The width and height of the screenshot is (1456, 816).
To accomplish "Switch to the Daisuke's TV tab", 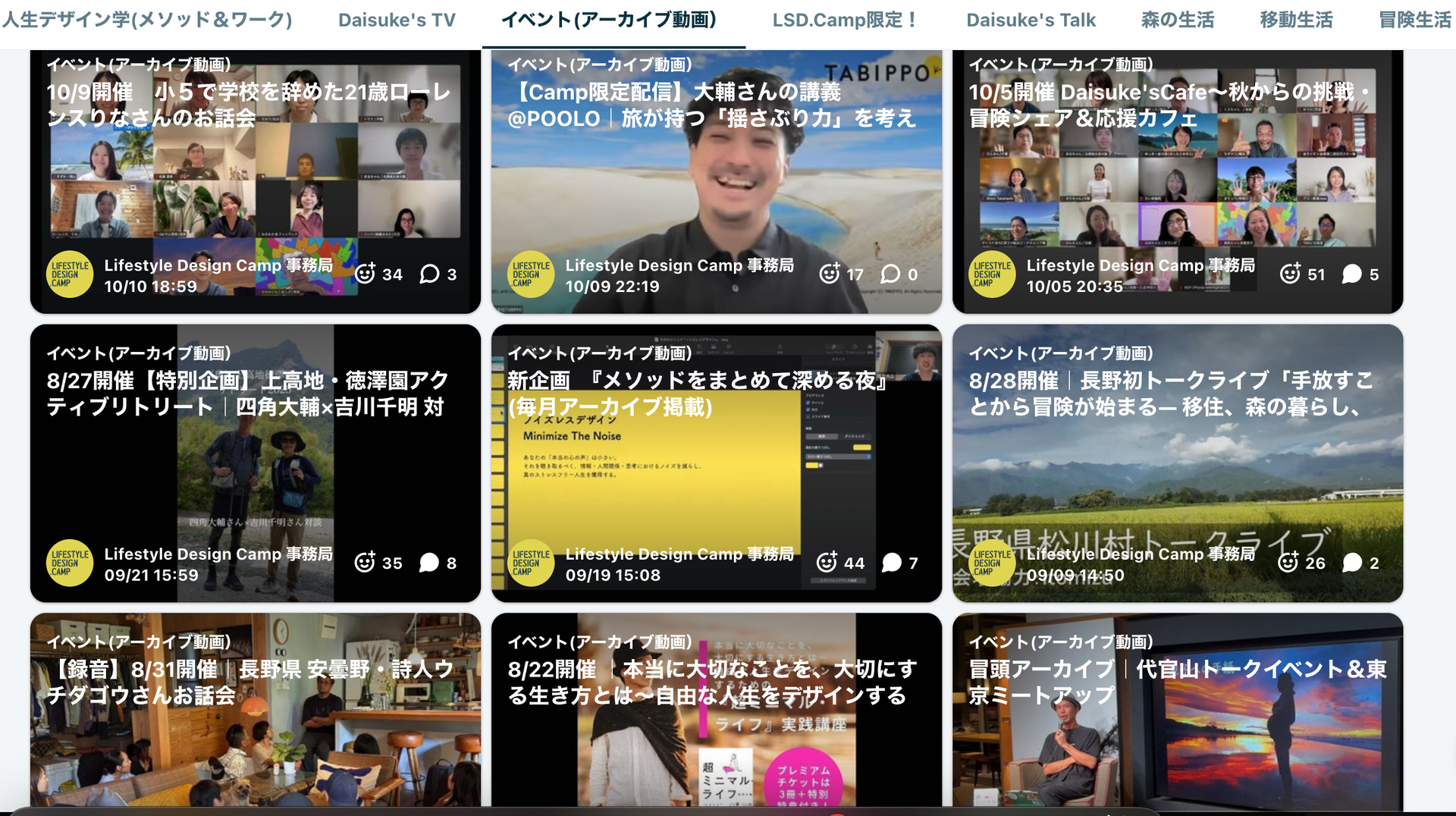I will (x=397, y=20).
